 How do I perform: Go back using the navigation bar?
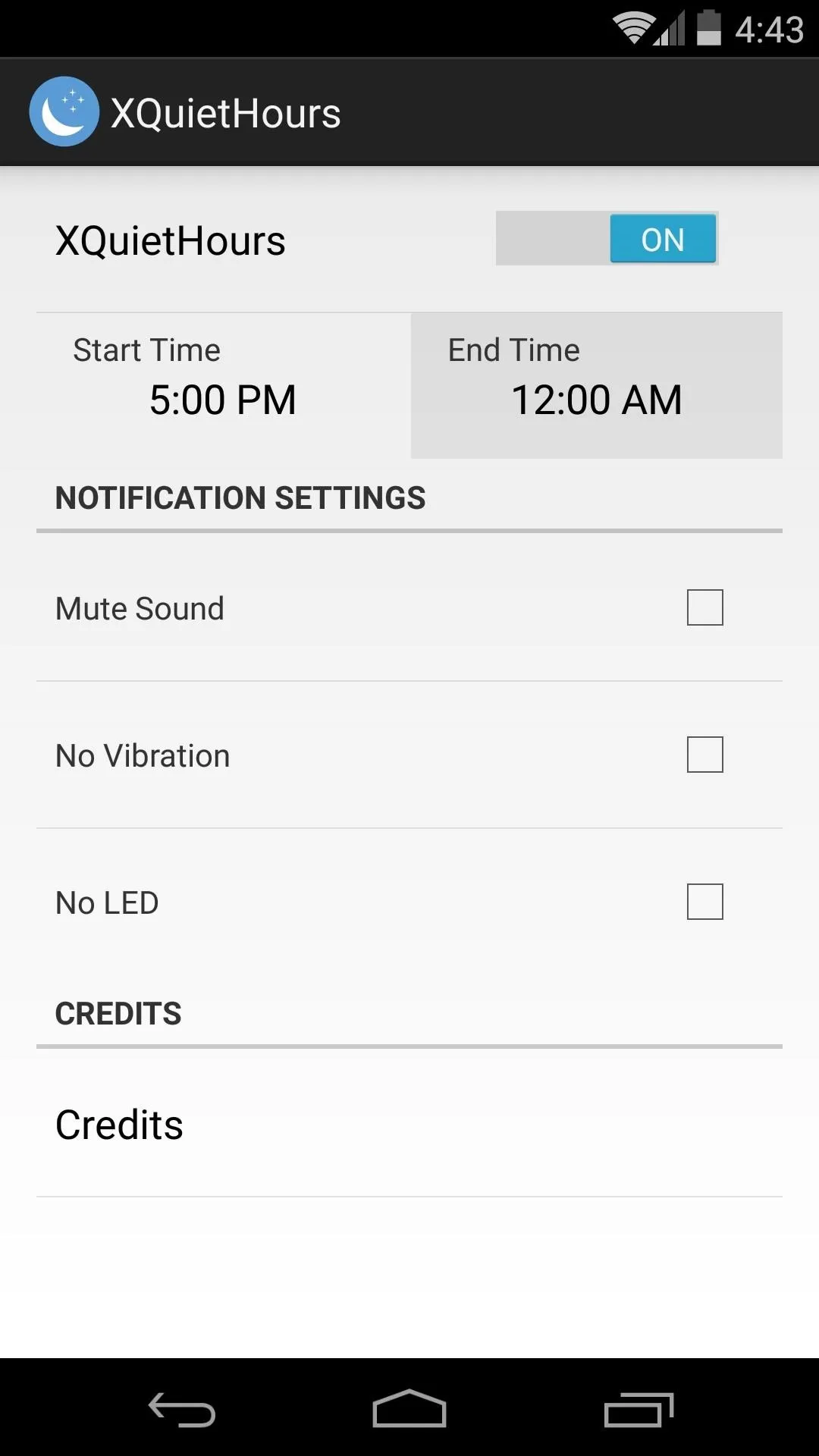pyautogui.click(x=182, y=1410)
